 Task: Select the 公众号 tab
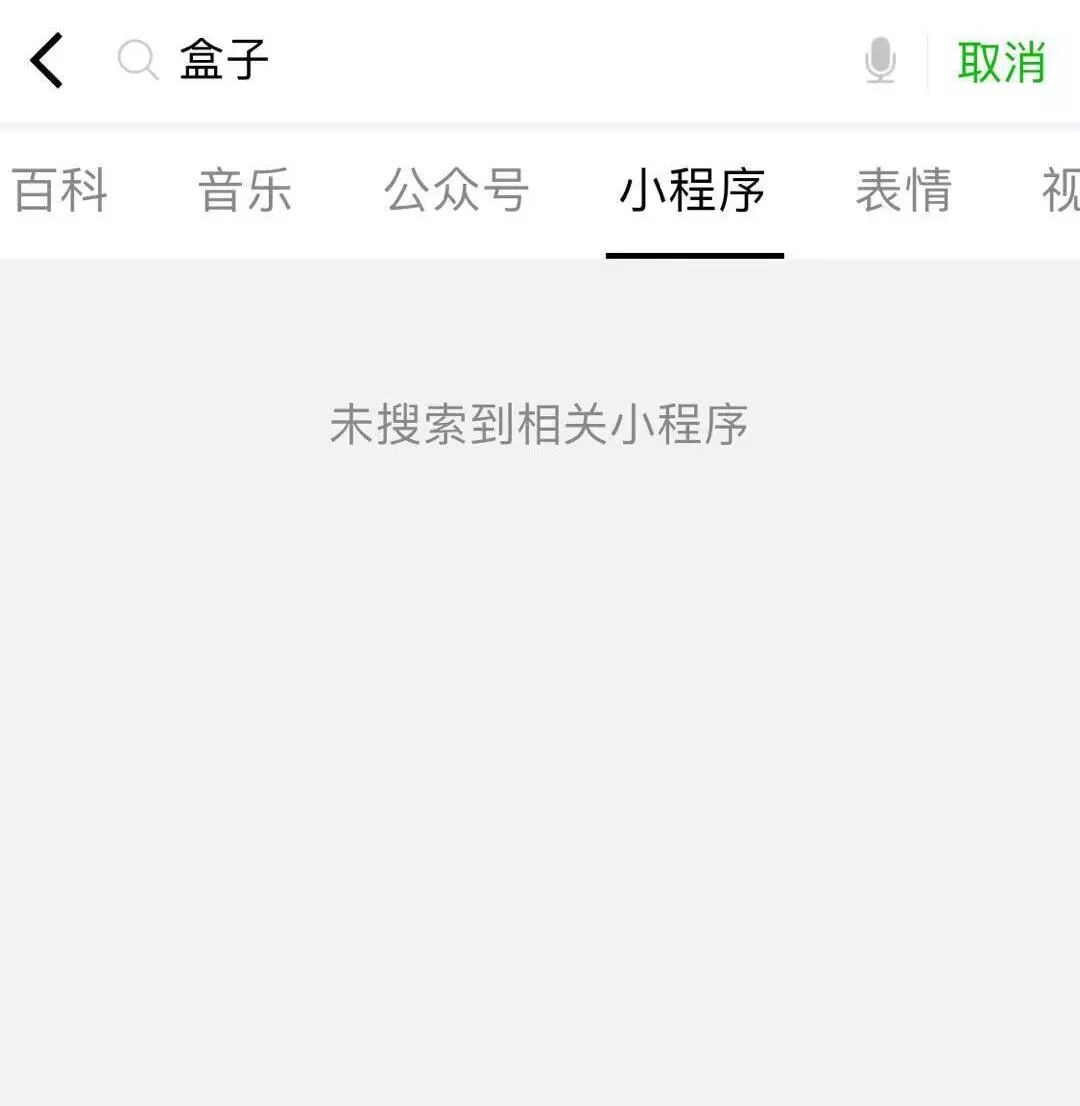coord(457,190)
